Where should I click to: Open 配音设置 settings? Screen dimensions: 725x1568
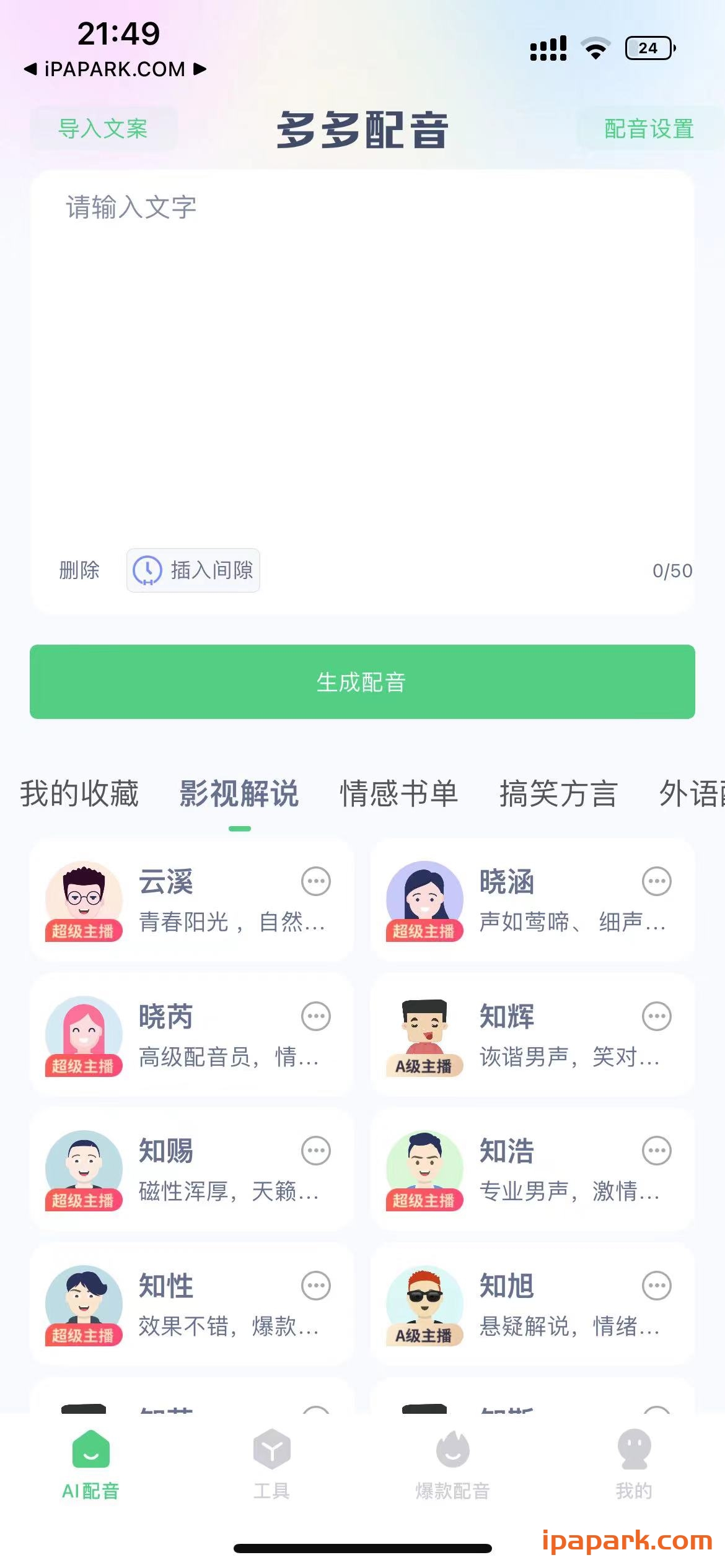point(649,129)
